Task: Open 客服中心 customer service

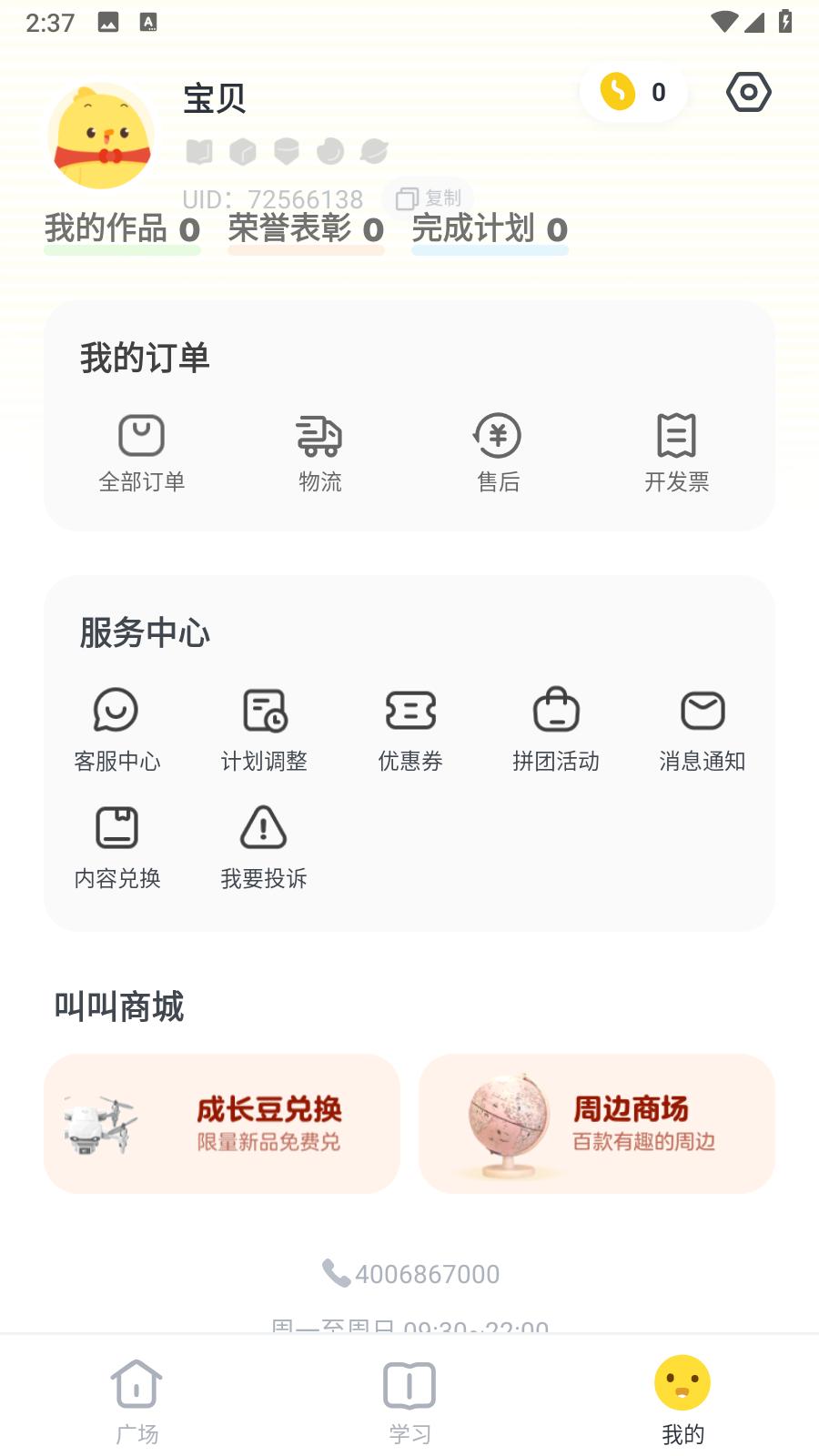Action: click(116, 728)
